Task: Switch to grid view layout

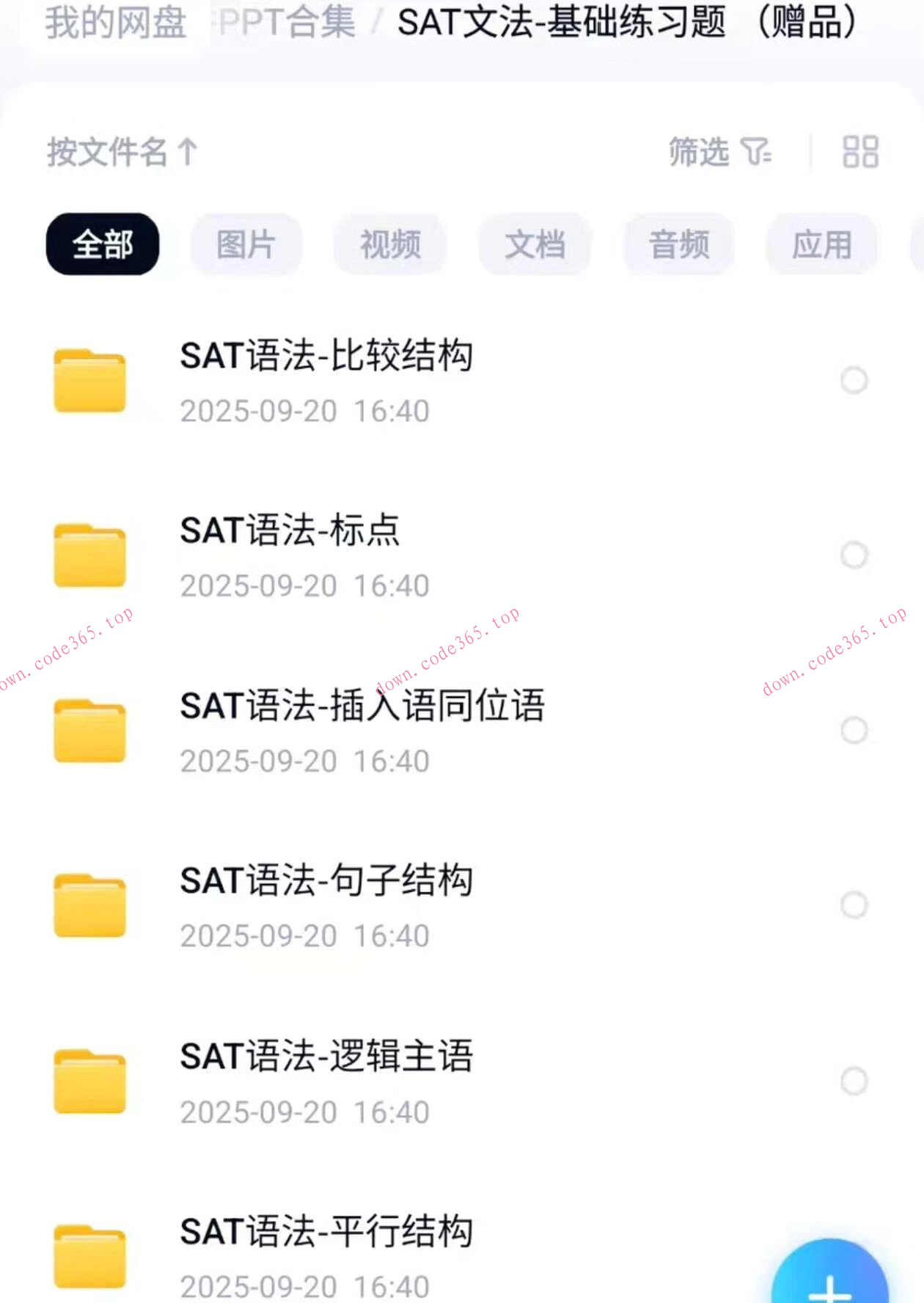Action: 859,153
